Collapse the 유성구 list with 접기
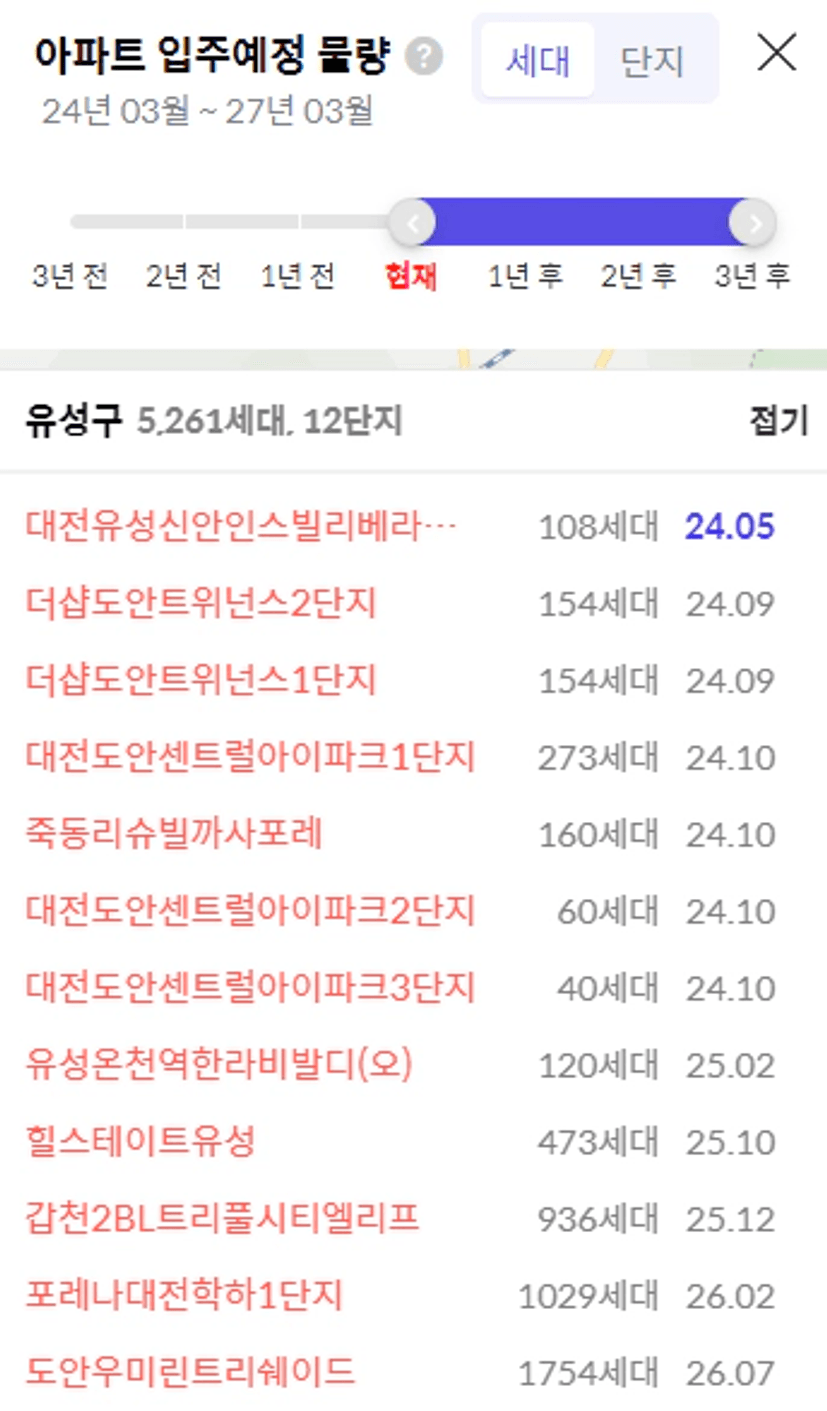This screenshot has width=827, height=1411. (778, 422)
